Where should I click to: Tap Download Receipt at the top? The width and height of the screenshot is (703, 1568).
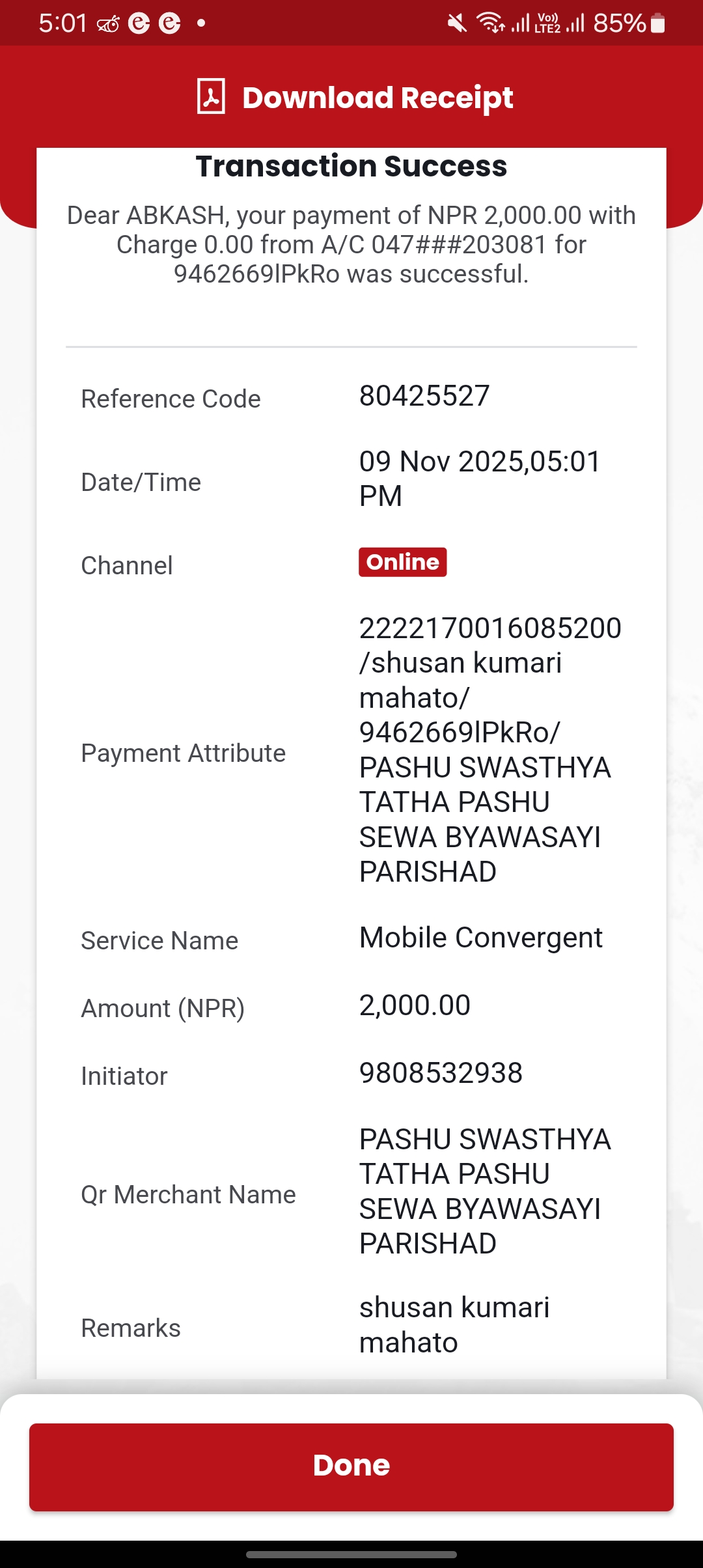[x=355, y=98]
